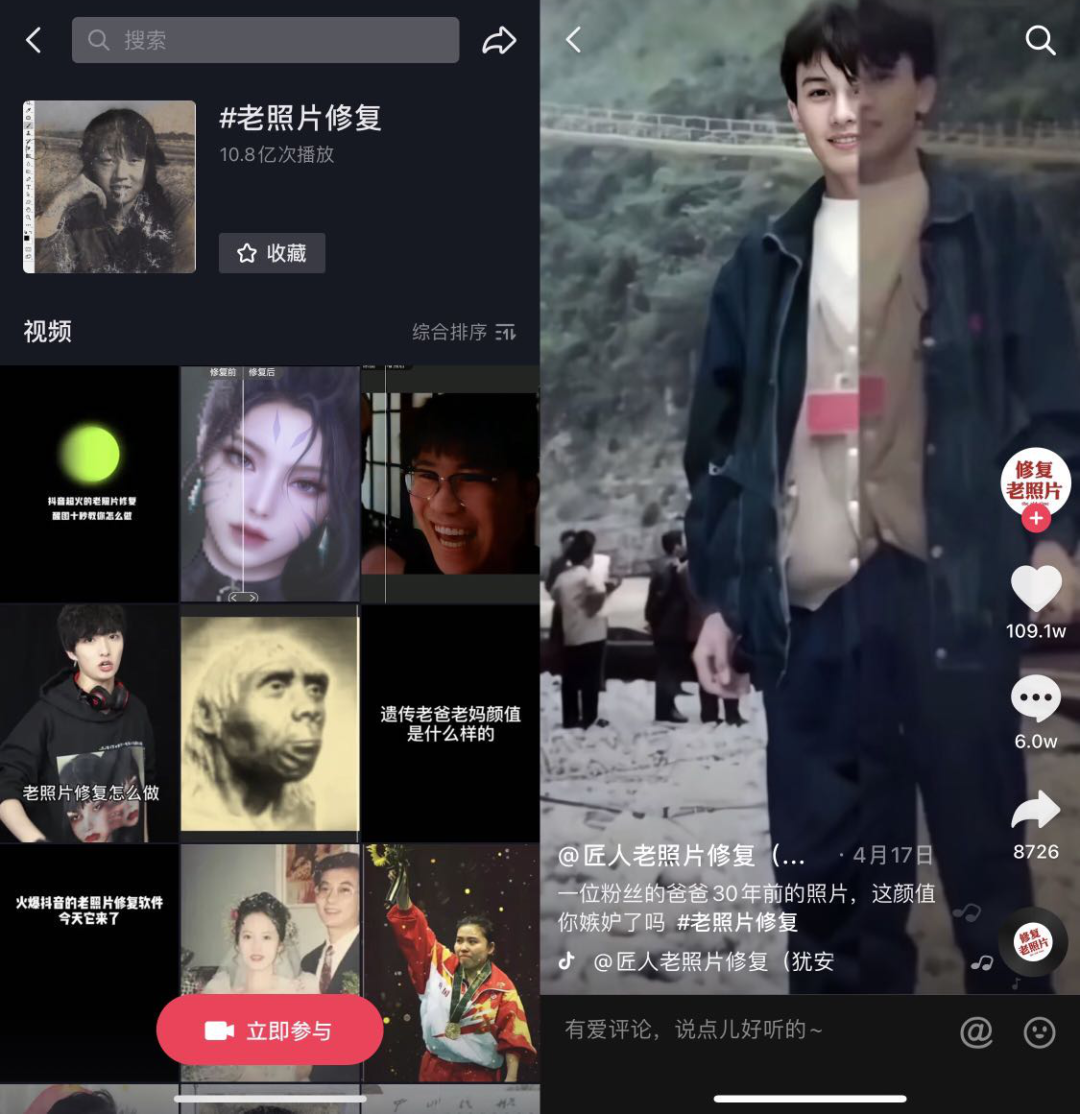Open the emoji picker in the comment bar
Viewport: 1080px width, 1114px height.
tap(1040, 1032)
